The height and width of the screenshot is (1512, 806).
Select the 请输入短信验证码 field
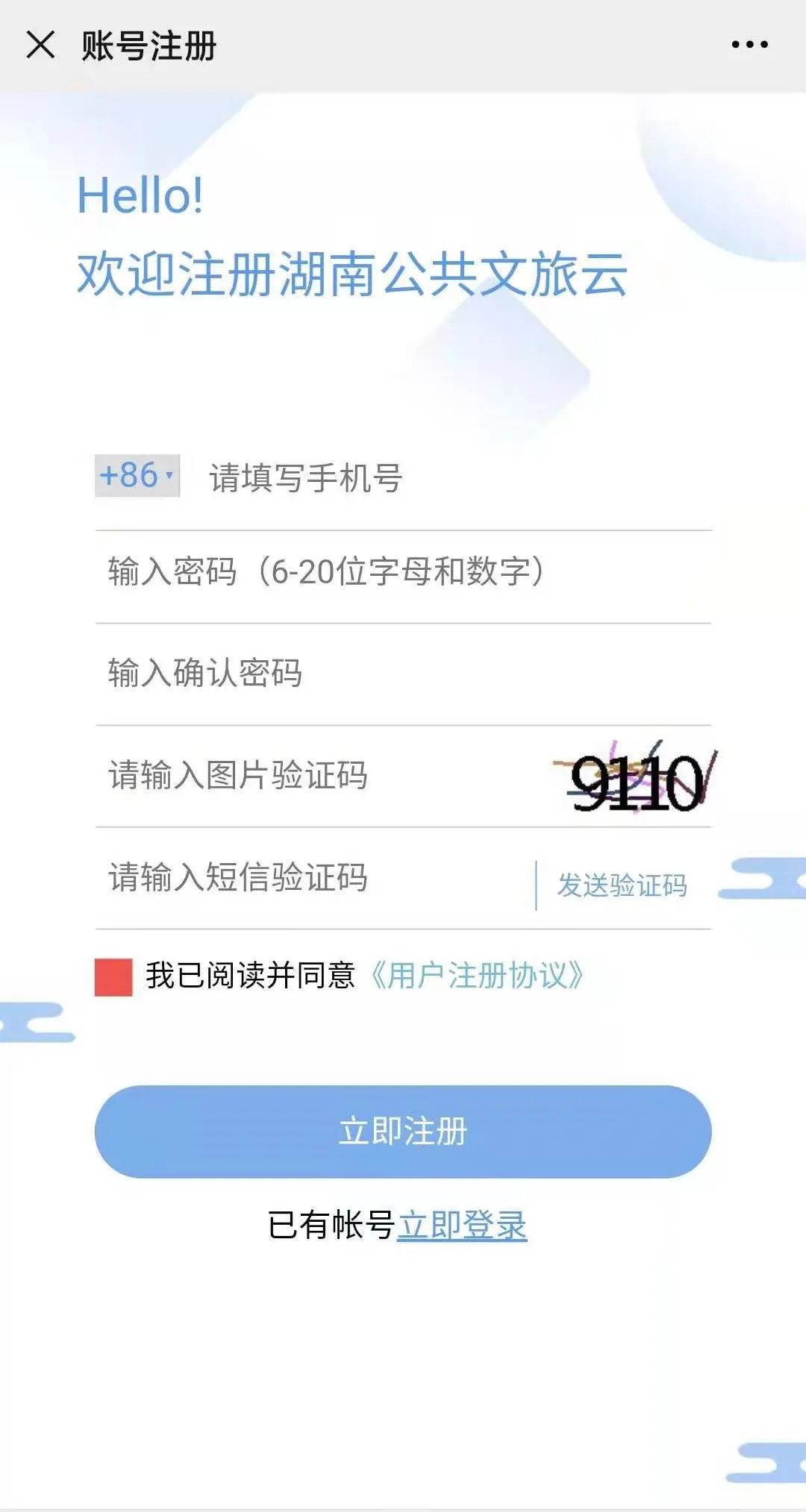coord(313,877)
